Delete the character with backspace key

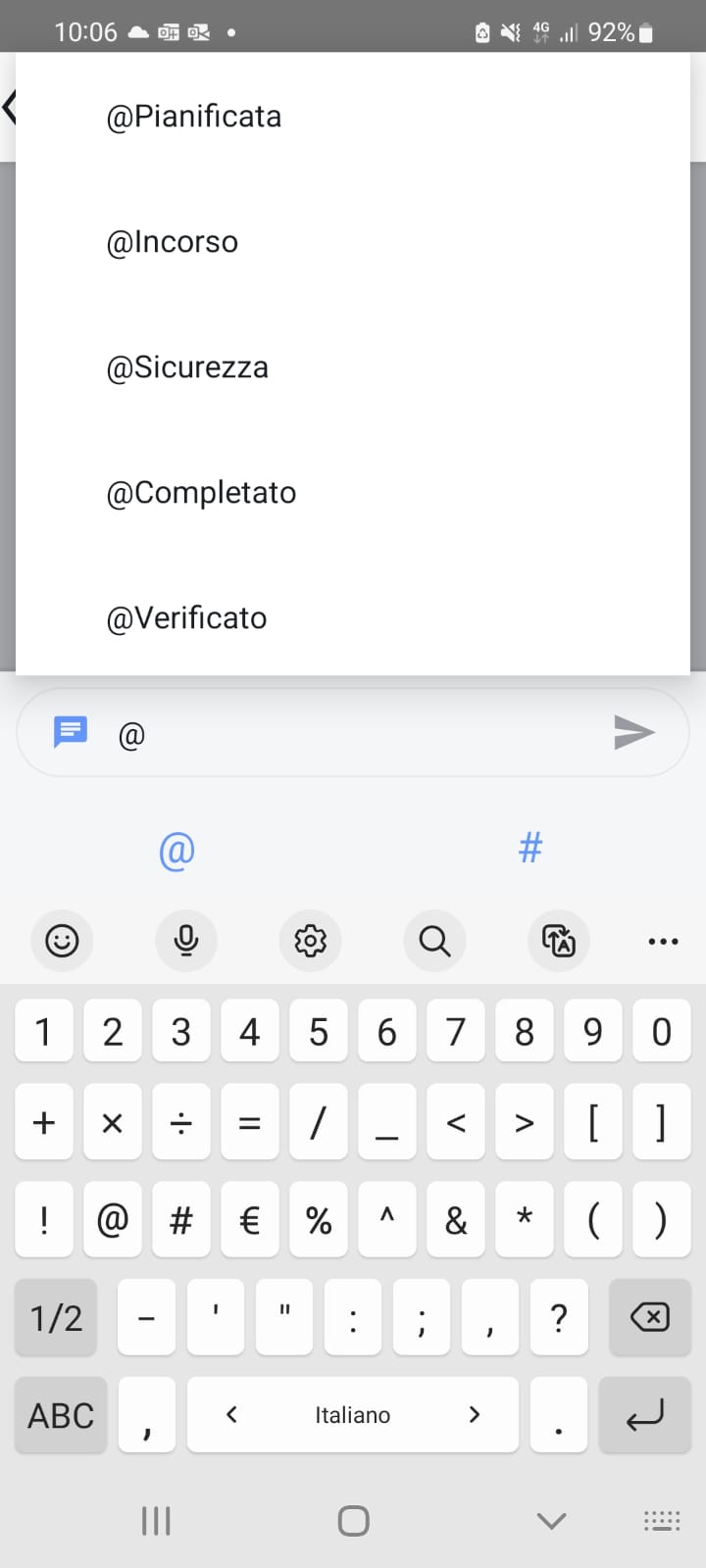click(650, 1317)
